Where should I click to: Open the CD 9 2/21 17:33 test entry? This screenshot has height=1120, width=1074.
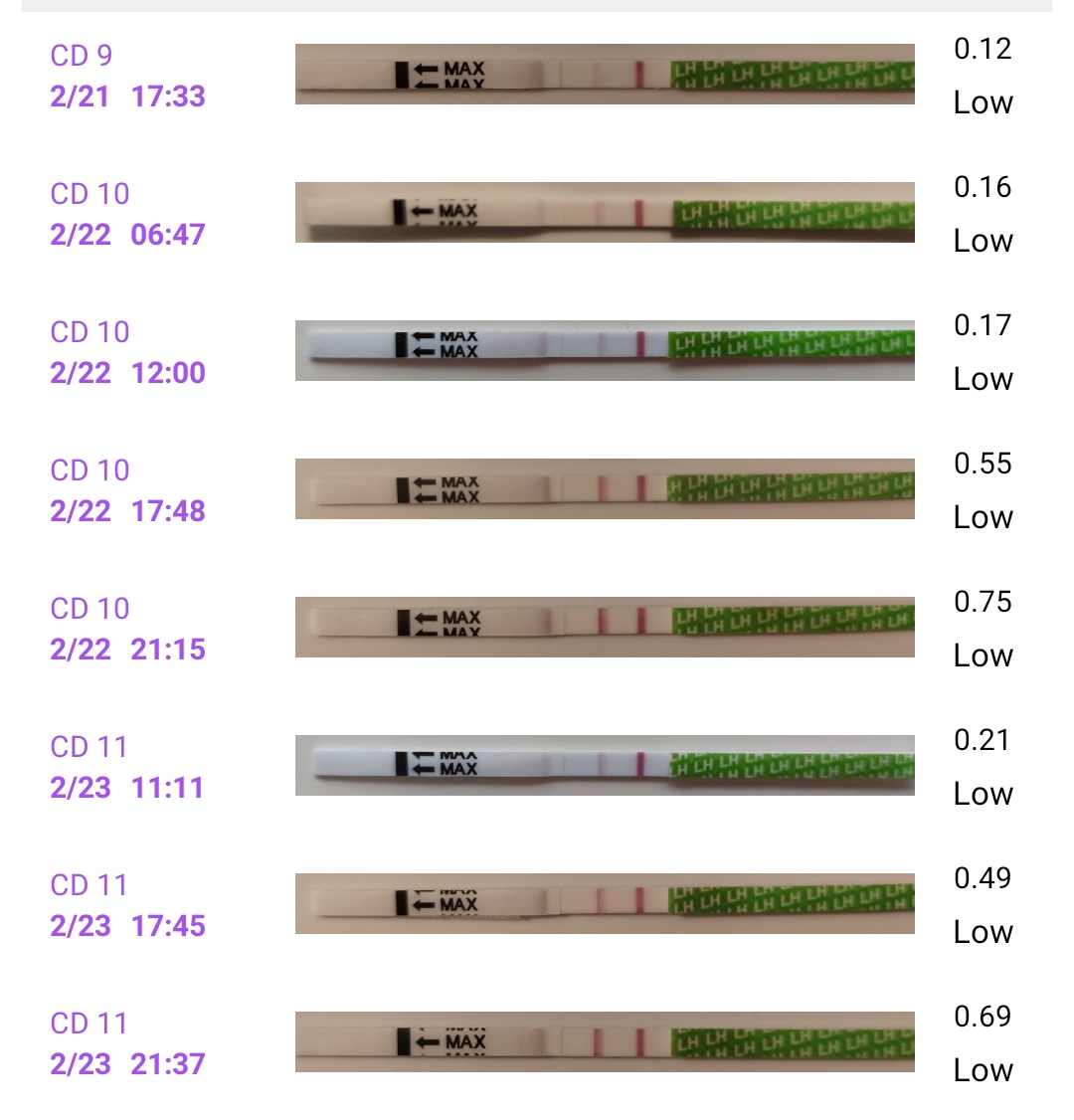[605, 75]
